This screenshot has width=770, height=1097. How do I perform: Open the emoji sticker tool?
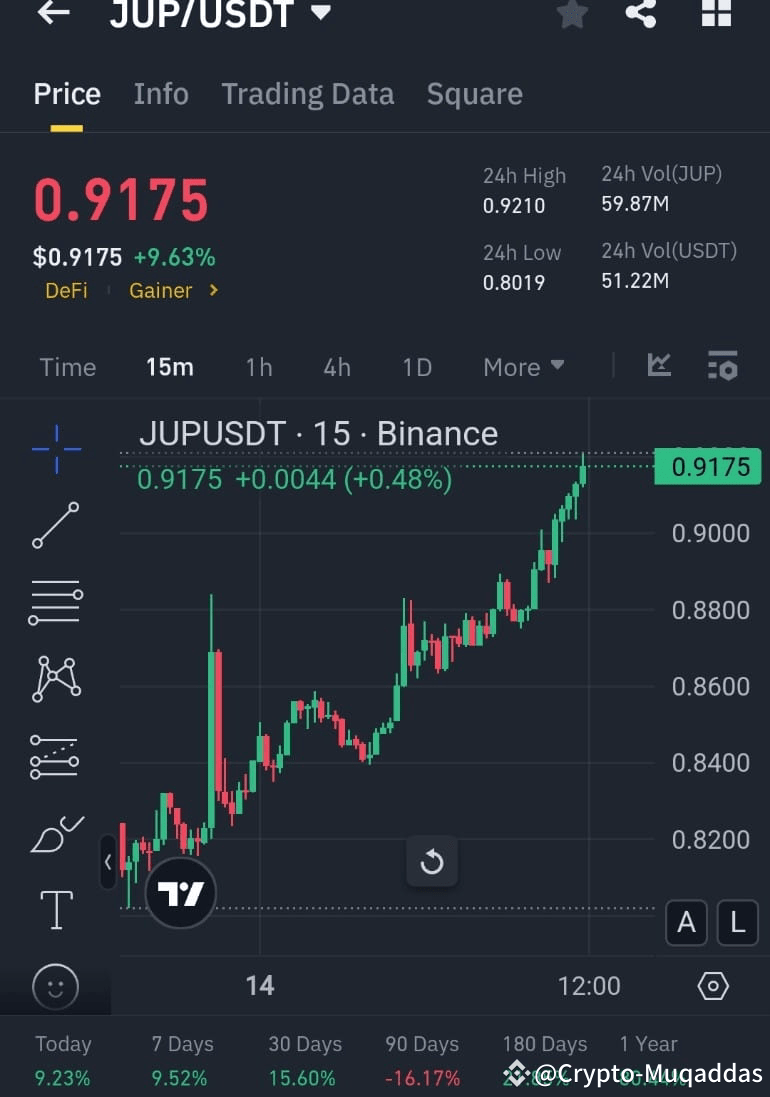click(x=55, y=987)
